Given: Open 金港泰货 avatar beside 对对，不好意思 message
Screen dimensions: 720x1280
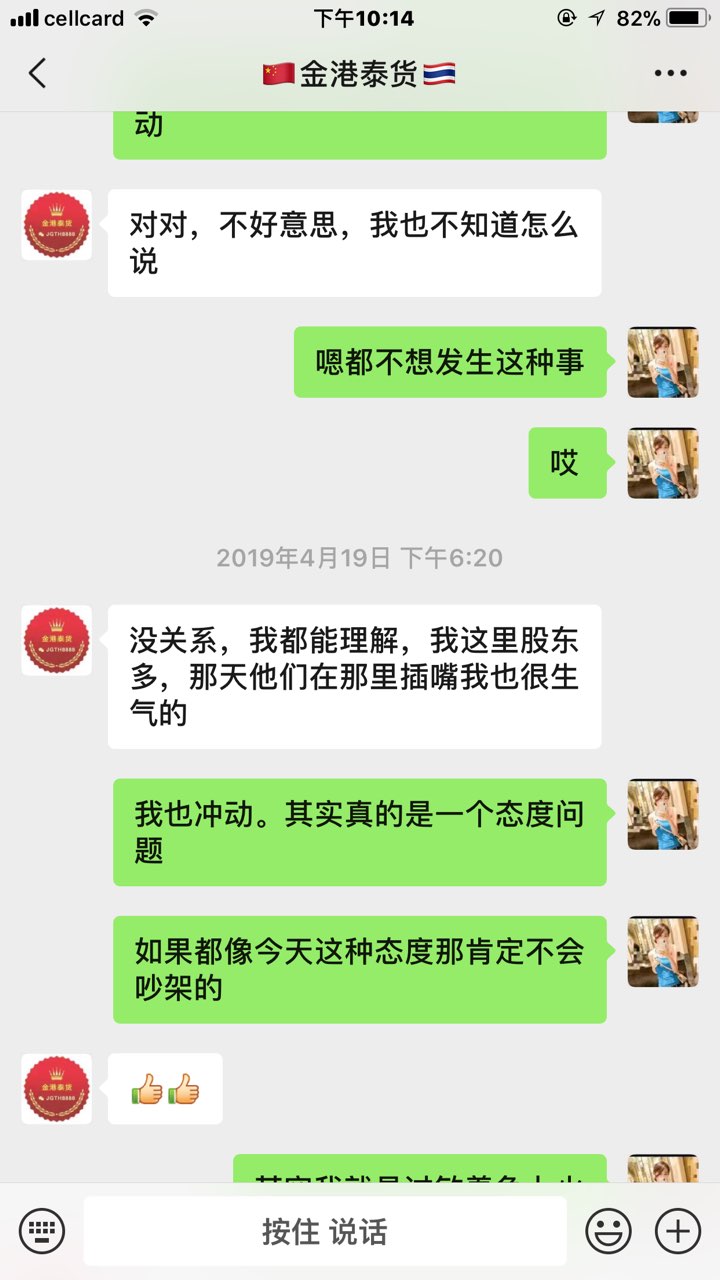Looking at the screenshot, I should coord(56,226).
